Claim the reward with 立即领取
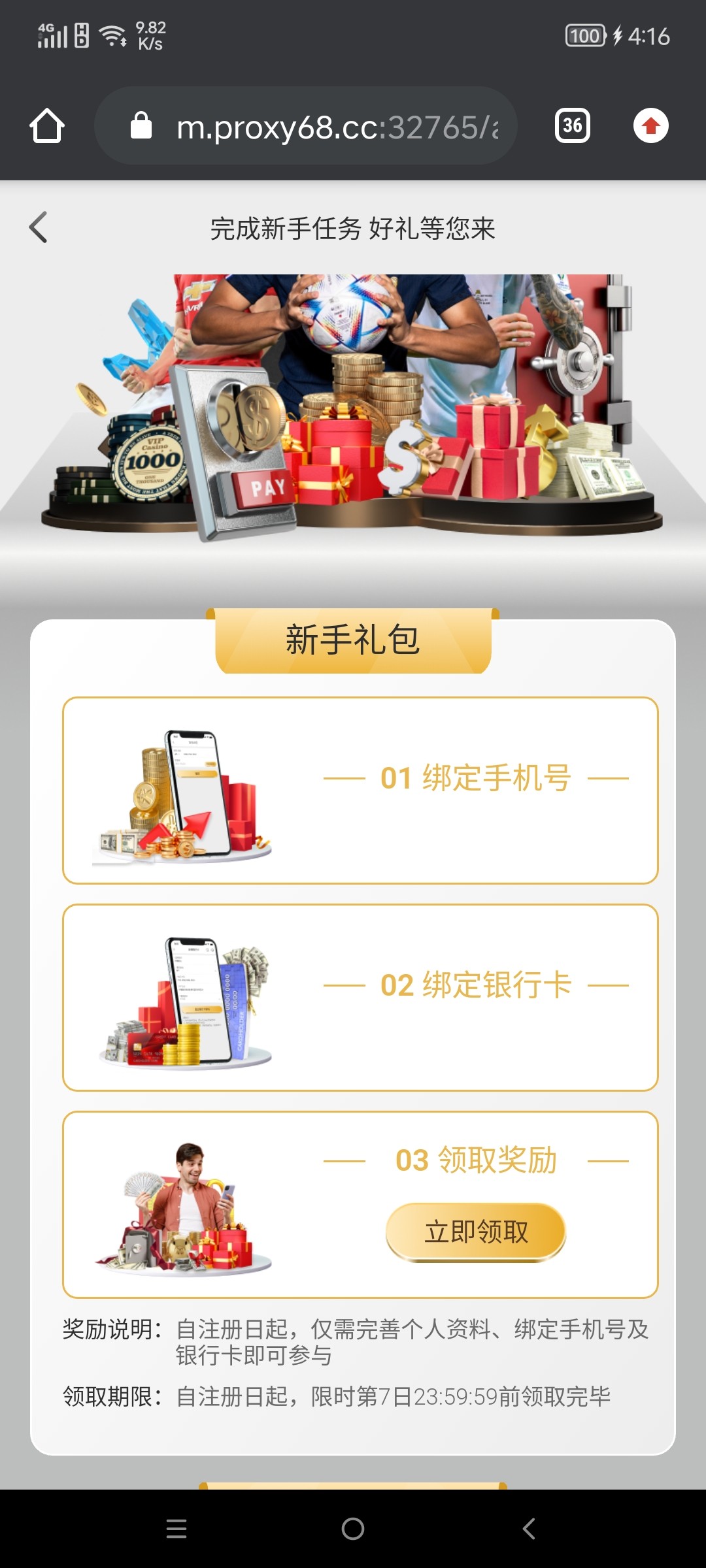 (x=476, y=1232)
